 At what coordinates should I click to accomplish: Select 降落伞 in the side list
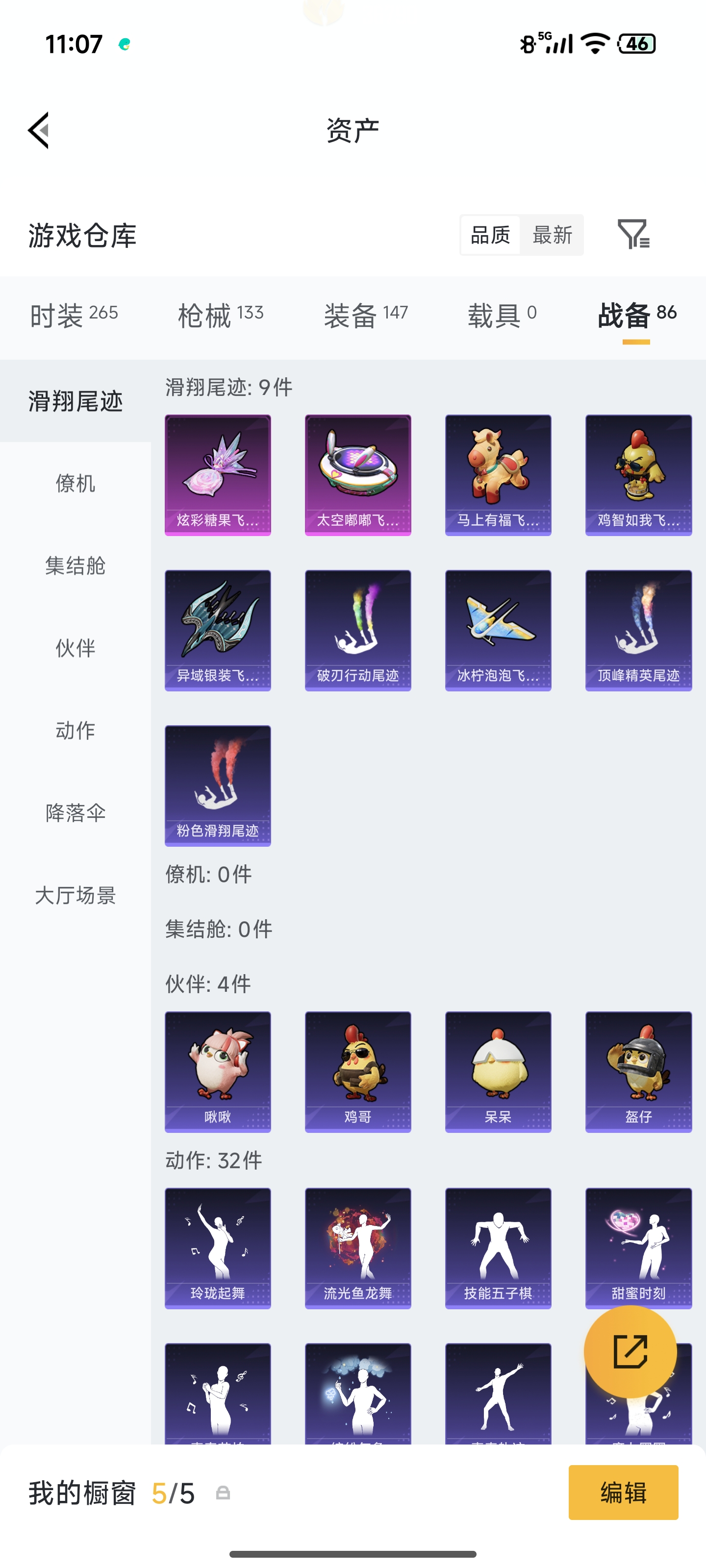coord(75,813)
